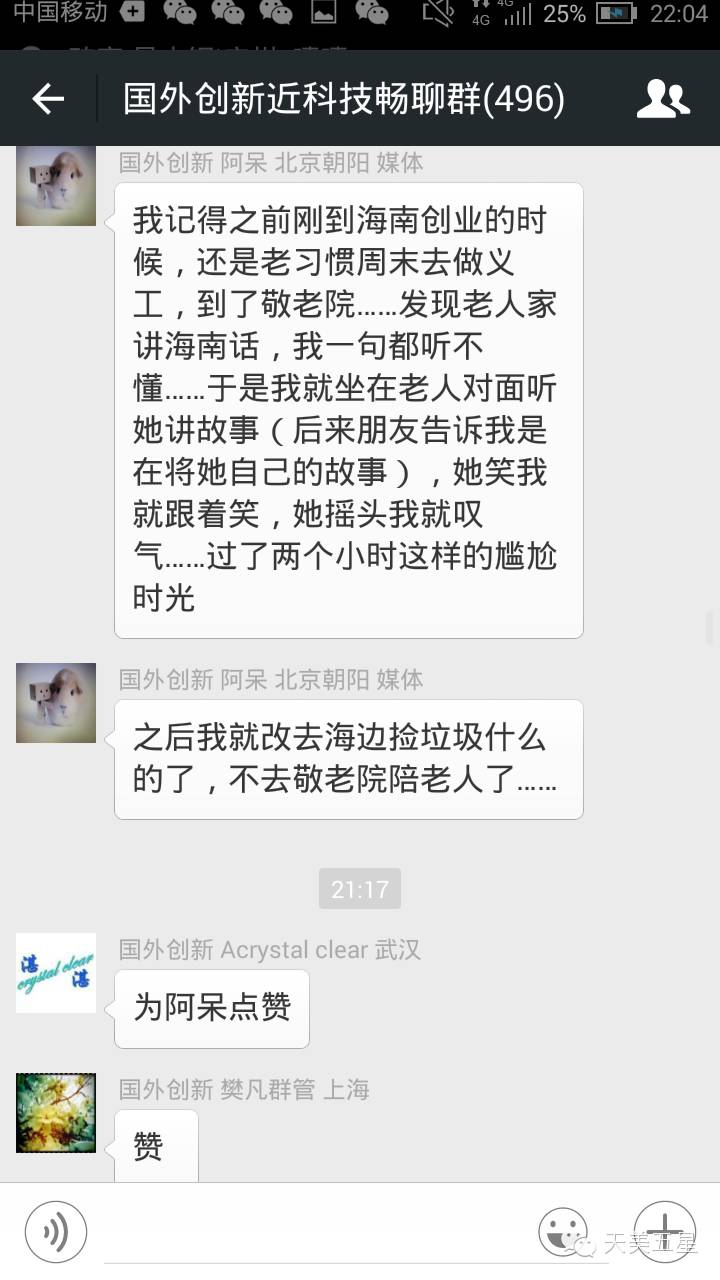Open Acrystal clear's avatar profile
This screenshot has height=1280, width=720.
coord(56,973)
